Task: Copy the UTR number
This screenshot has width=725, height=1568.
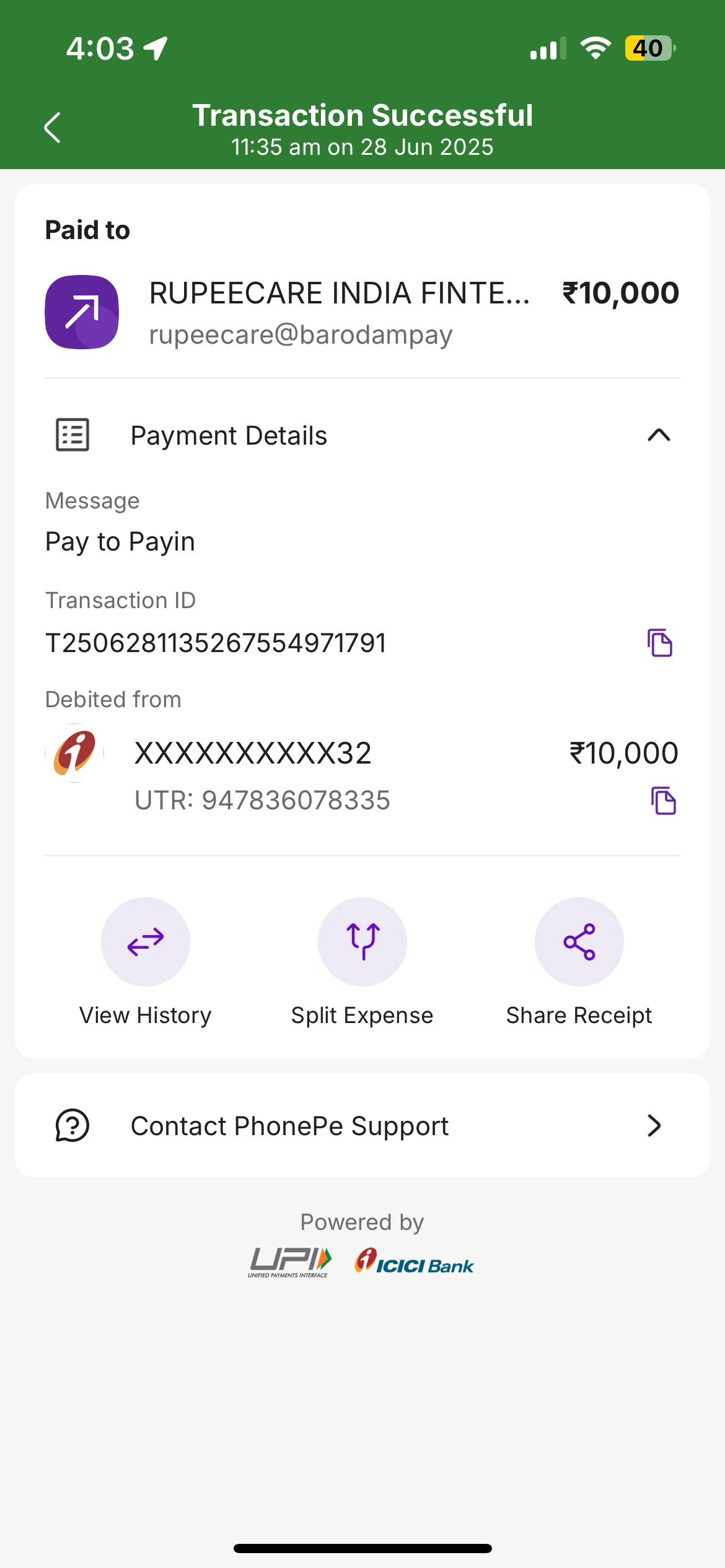Action: [x=663, y=801]
